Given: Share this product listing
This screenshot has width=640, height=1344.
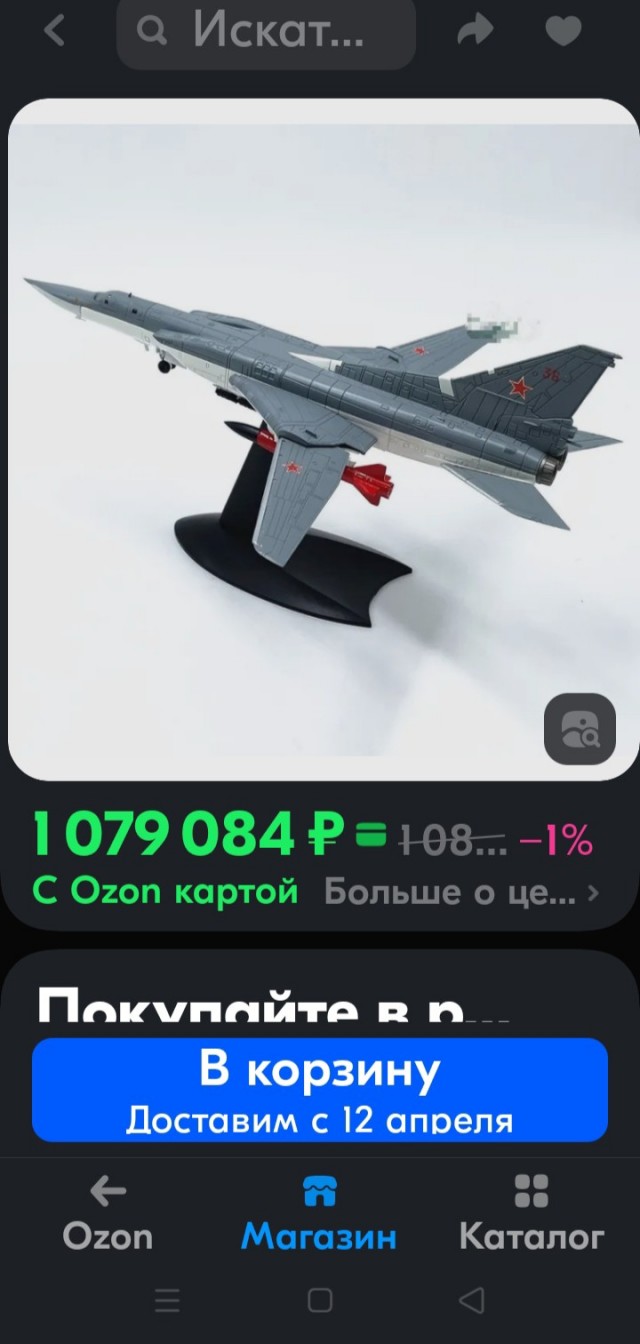Looking at the screenshot, I should click(475, 32).
